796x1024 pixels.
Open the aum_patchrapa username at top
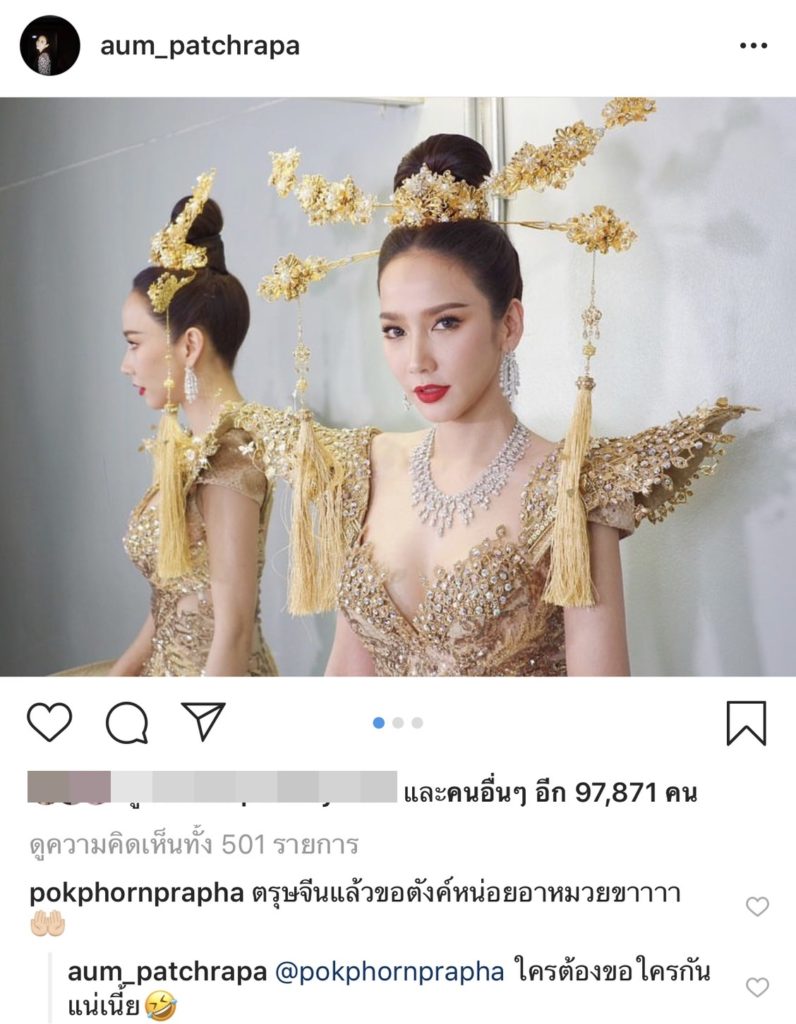200,46
